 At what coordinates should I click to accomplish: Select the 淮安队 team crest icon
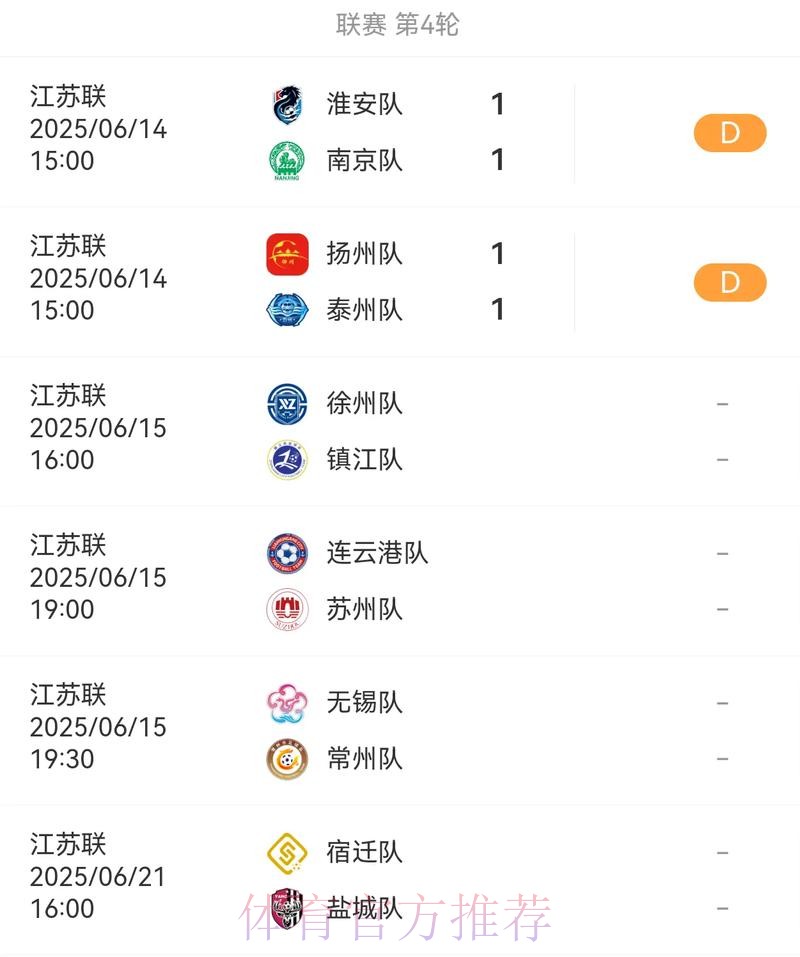coord(286,104)
